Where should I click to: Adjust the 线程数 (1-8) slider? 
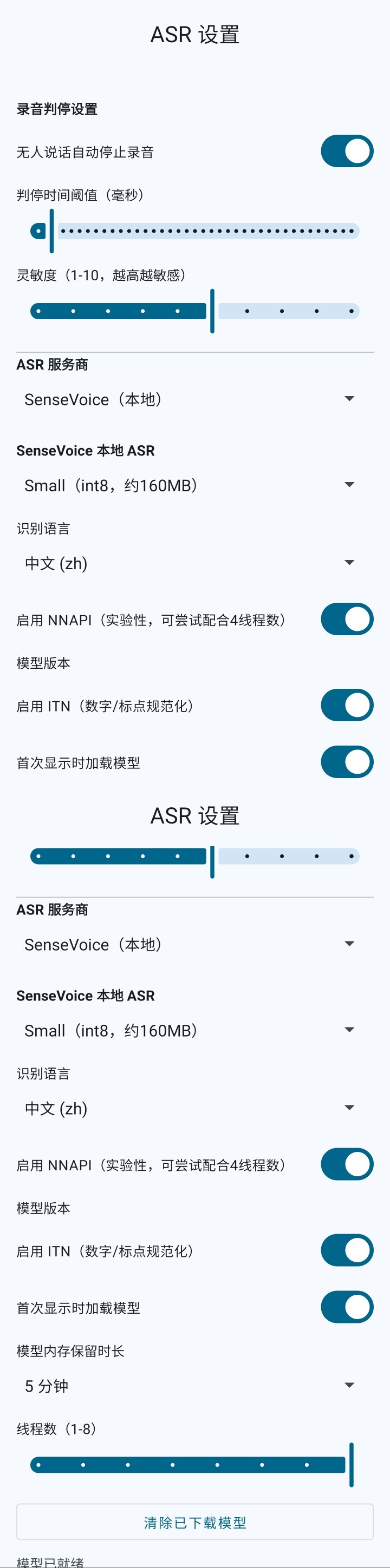[x=195, y=1465]
